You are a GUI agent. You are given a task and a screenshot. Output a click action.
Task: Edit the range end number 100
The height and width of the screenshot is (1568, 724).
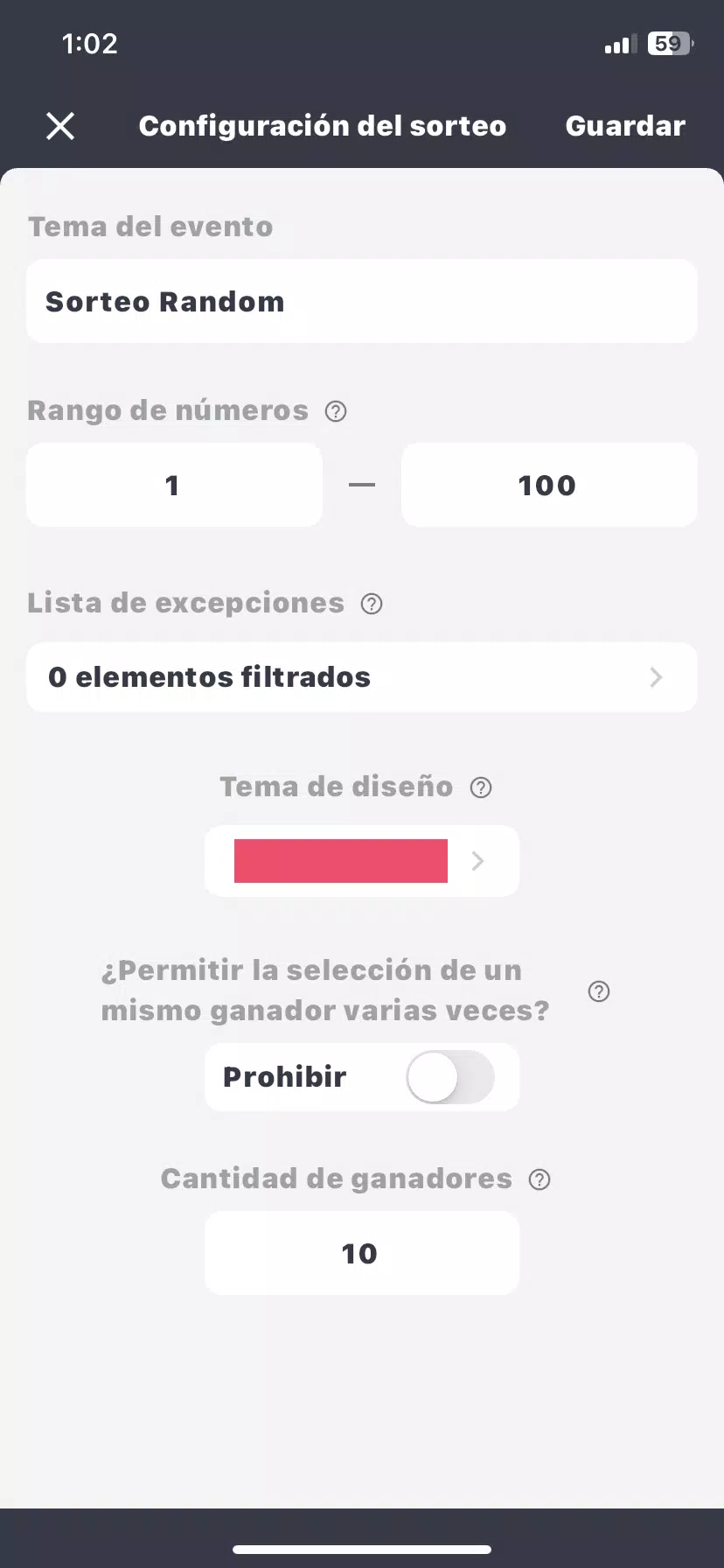[549, 485]
